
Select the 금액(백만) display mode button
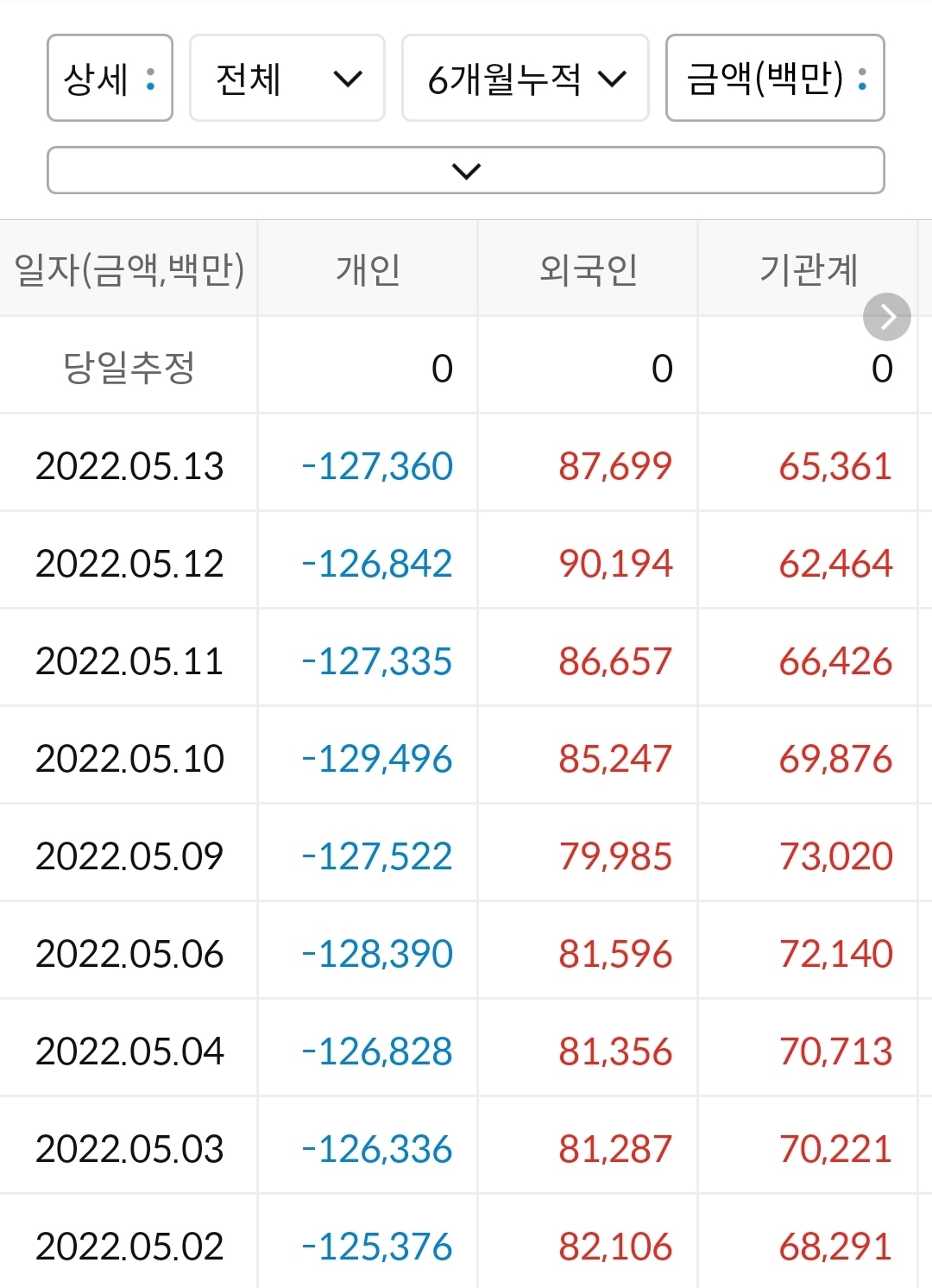point(774,79)
